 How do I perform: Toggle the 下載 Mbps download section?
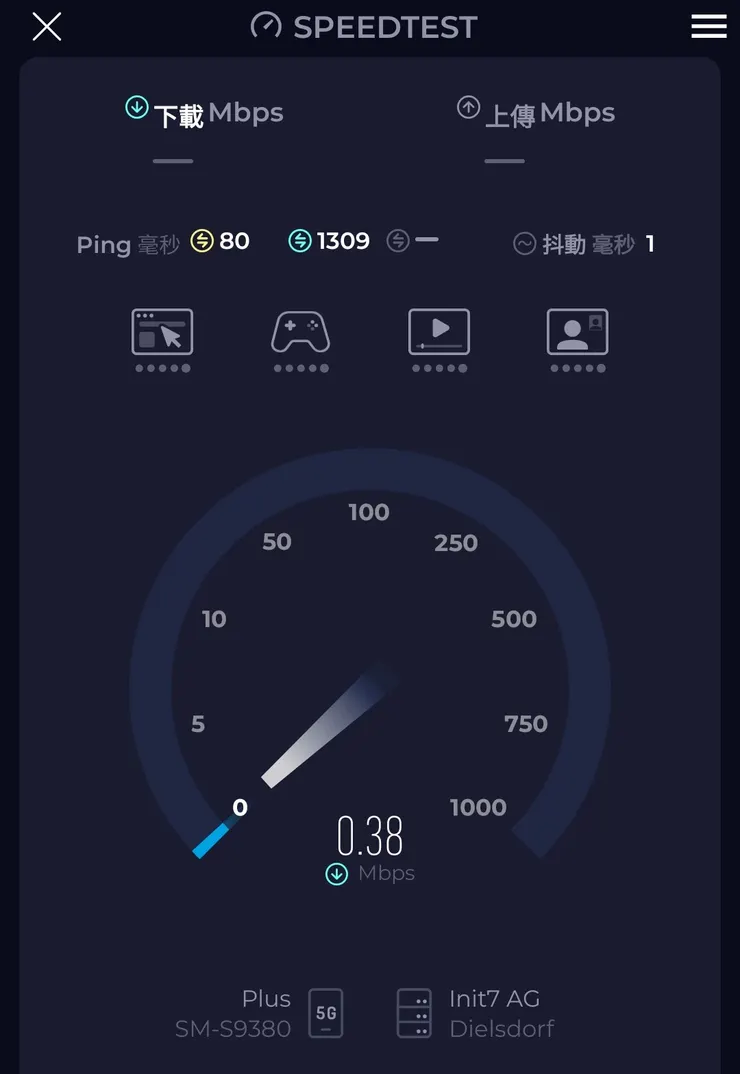tap(205, 113)
